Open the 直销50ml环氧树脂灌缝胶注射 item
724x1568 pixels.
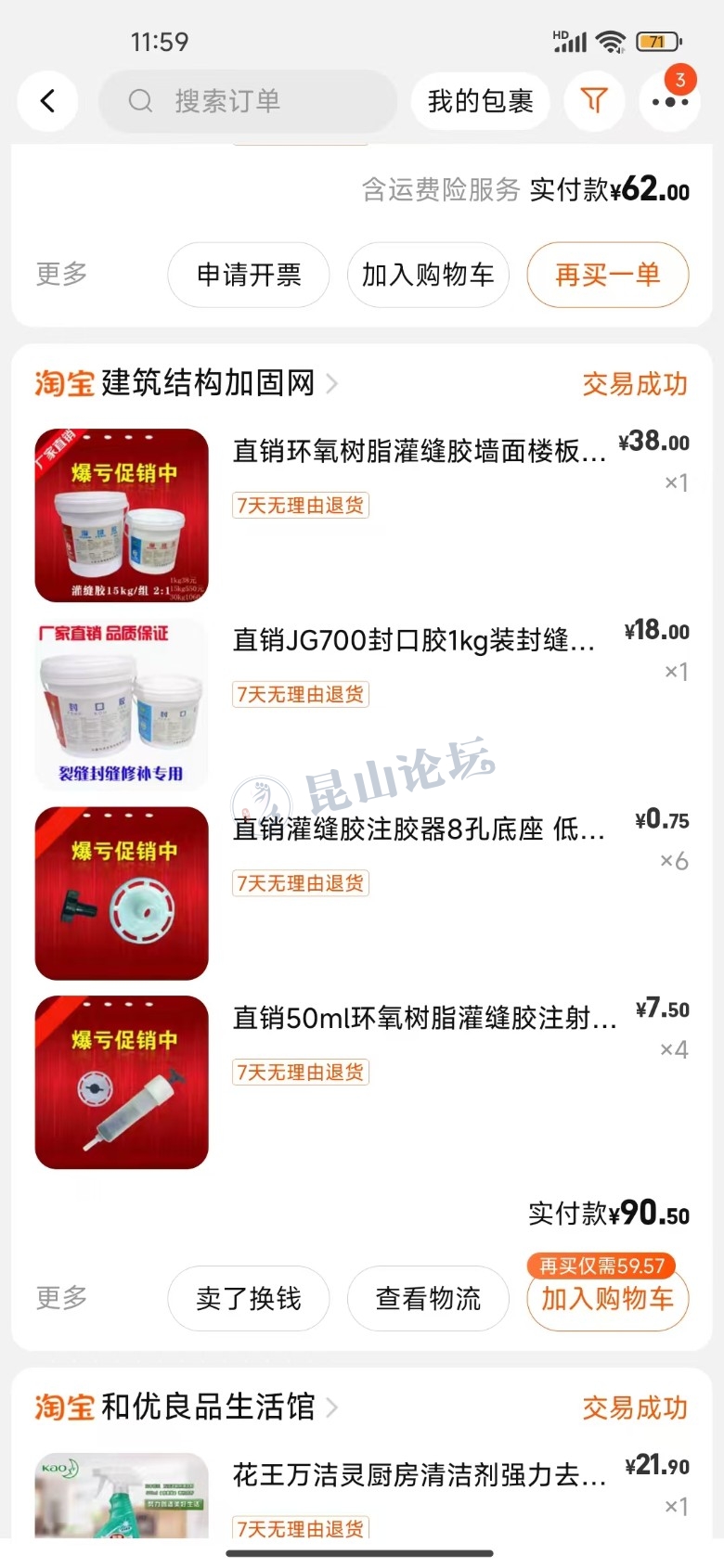click(423, 1018)
